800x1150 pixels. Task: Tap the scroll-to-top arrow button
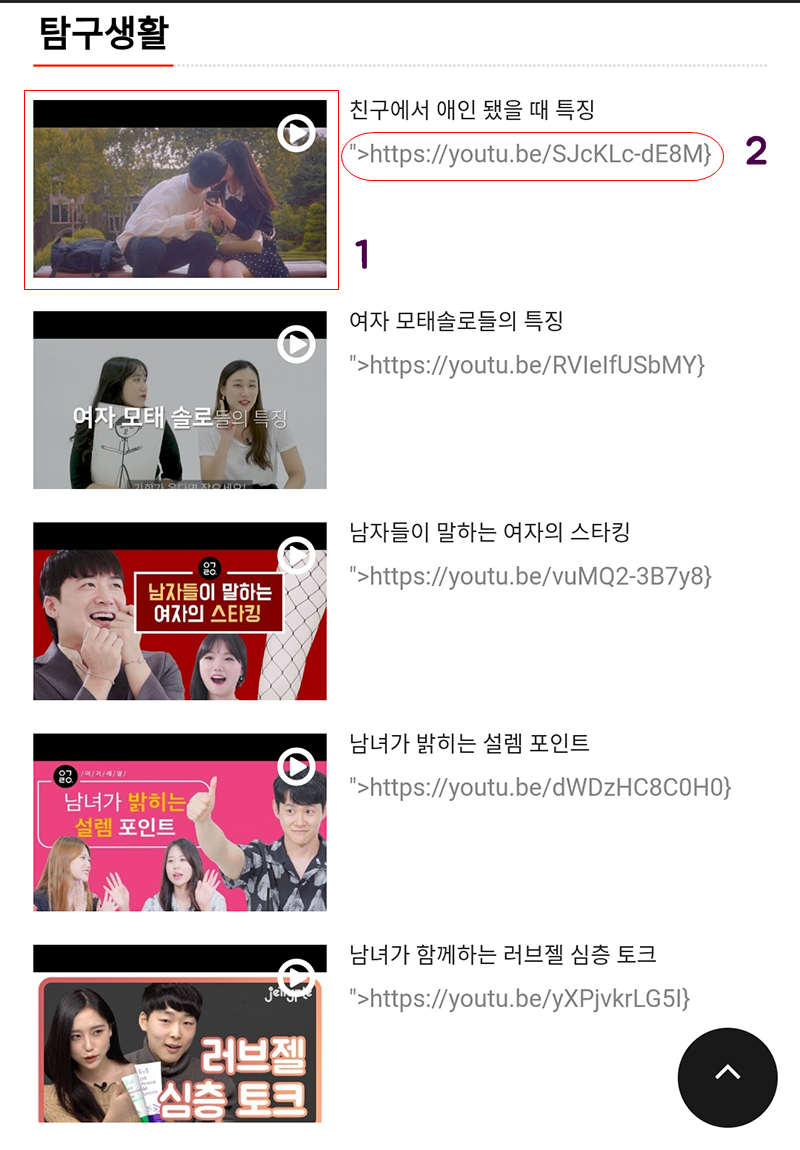(x=727, y=1076)
